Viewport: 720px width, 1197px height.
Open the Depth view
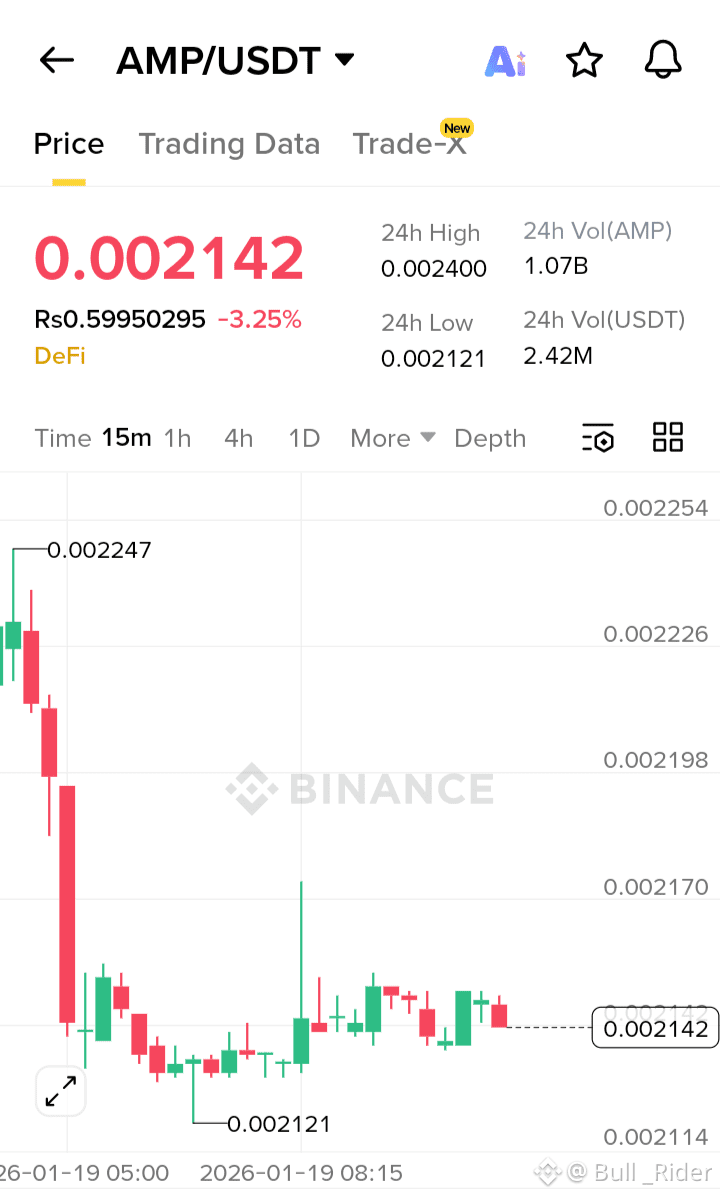click(490, 438)
